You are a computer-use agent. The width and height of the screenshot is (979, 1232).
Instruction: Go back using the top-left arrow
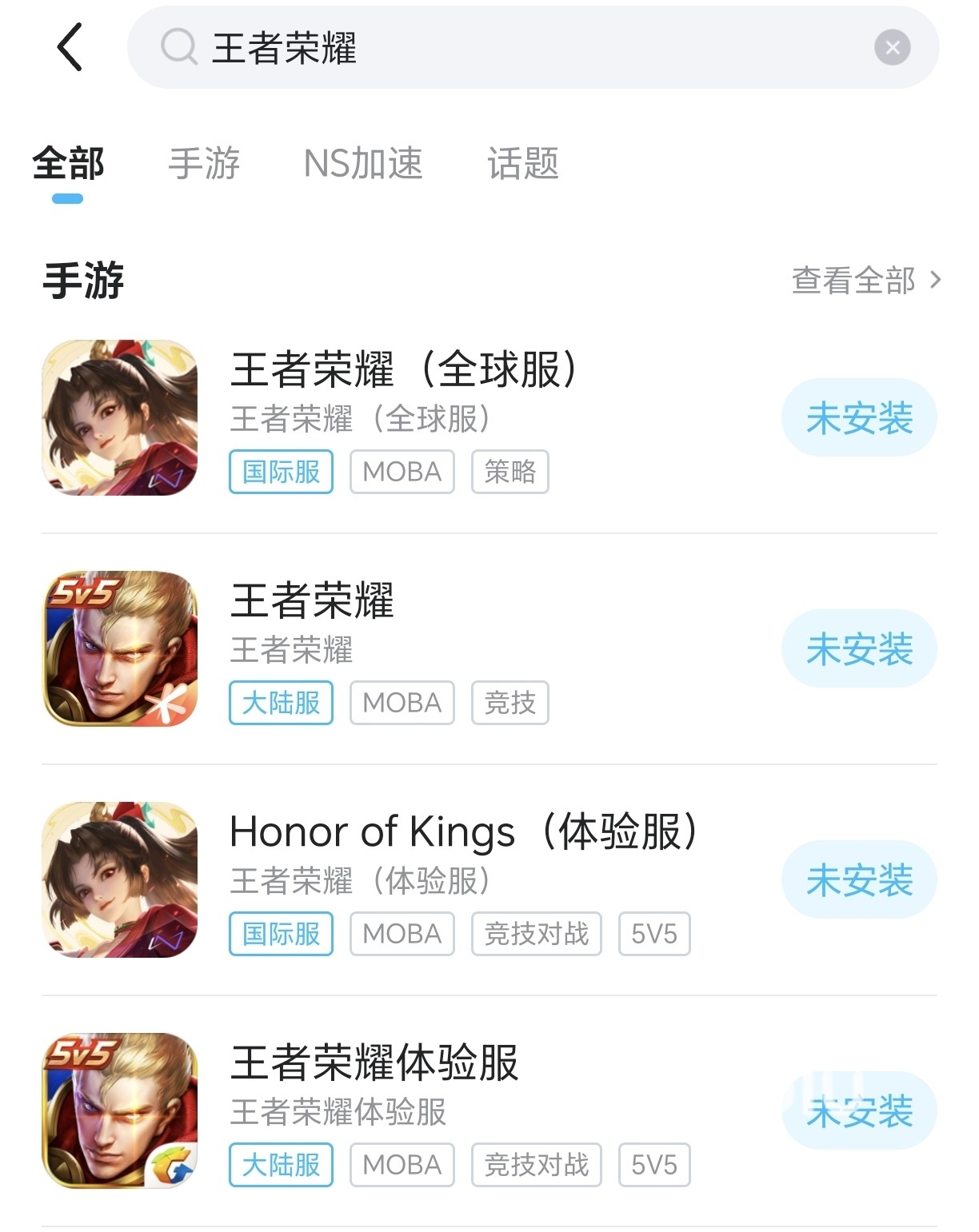point(70,47)
